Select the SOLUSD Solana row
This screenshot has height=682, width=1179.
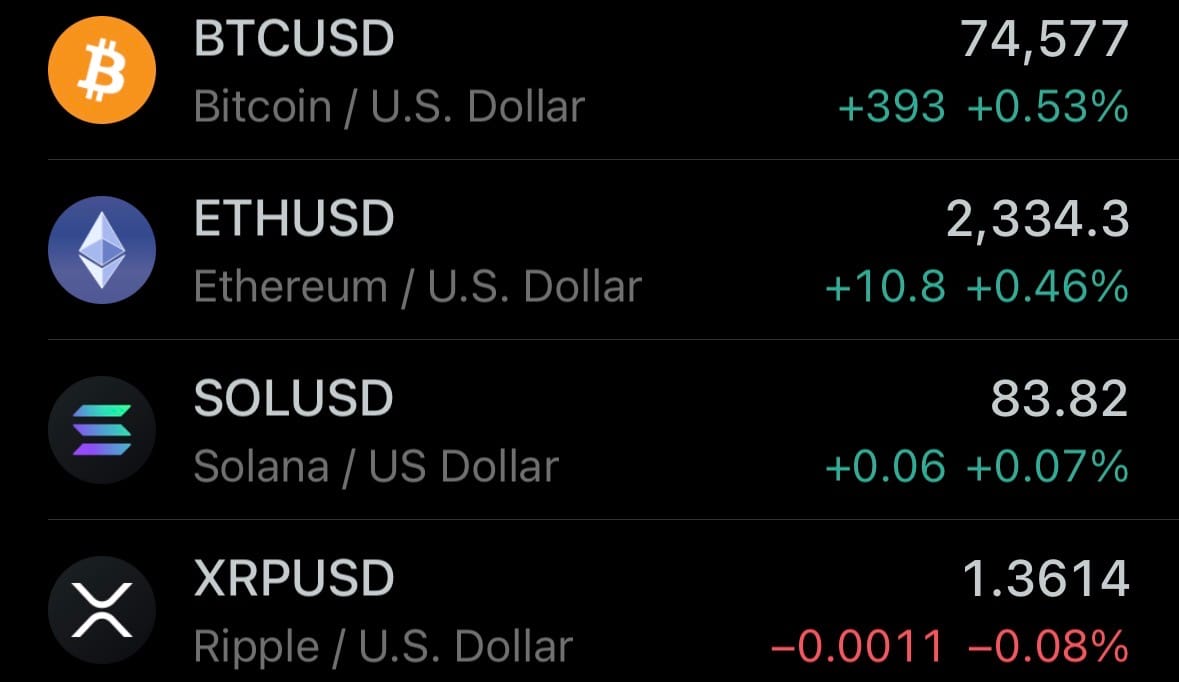[x=589, y=431]
